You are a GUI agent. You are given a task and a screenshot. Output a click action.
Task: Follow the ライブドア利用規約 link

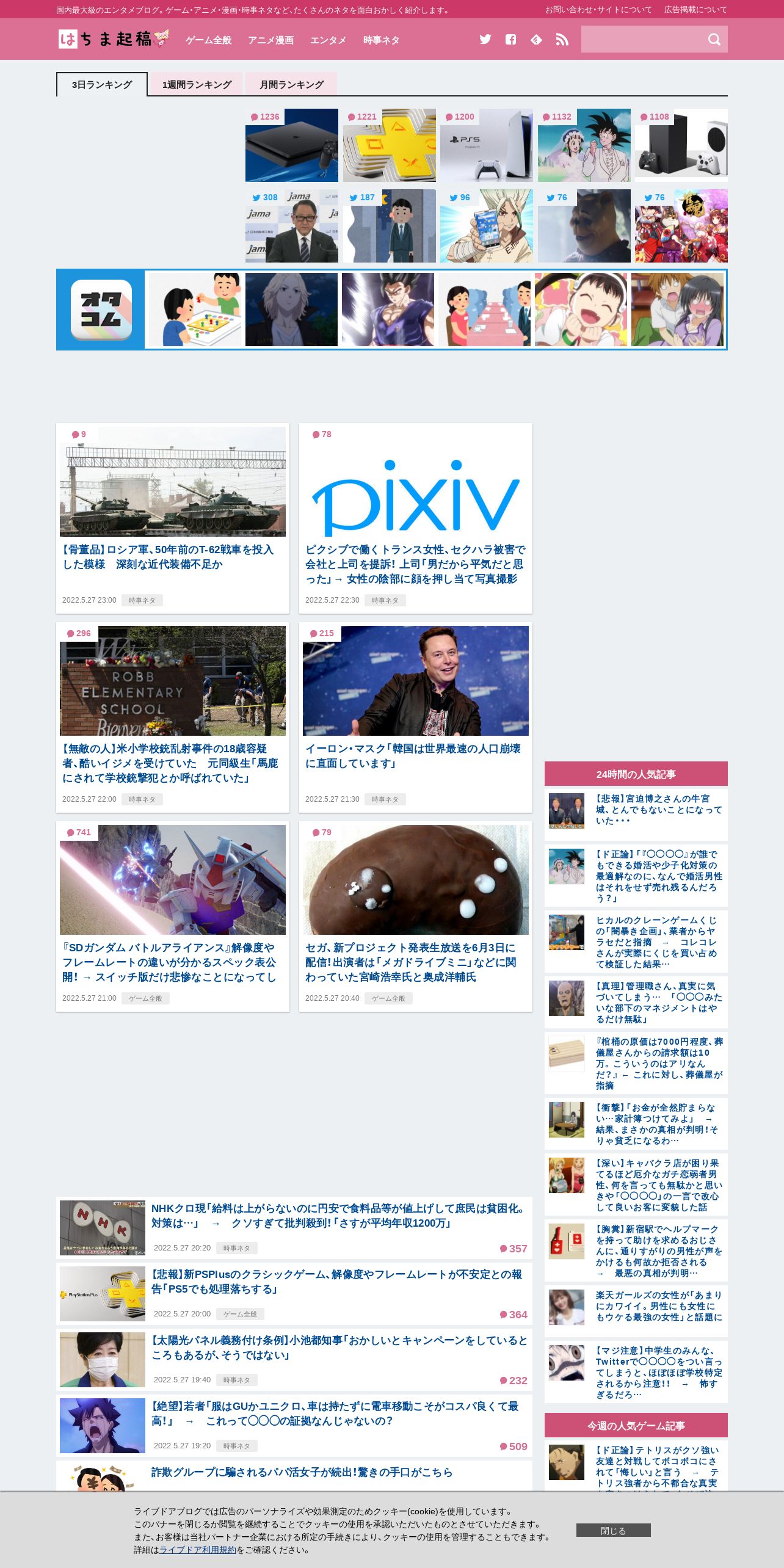[x=197, y=1550]
